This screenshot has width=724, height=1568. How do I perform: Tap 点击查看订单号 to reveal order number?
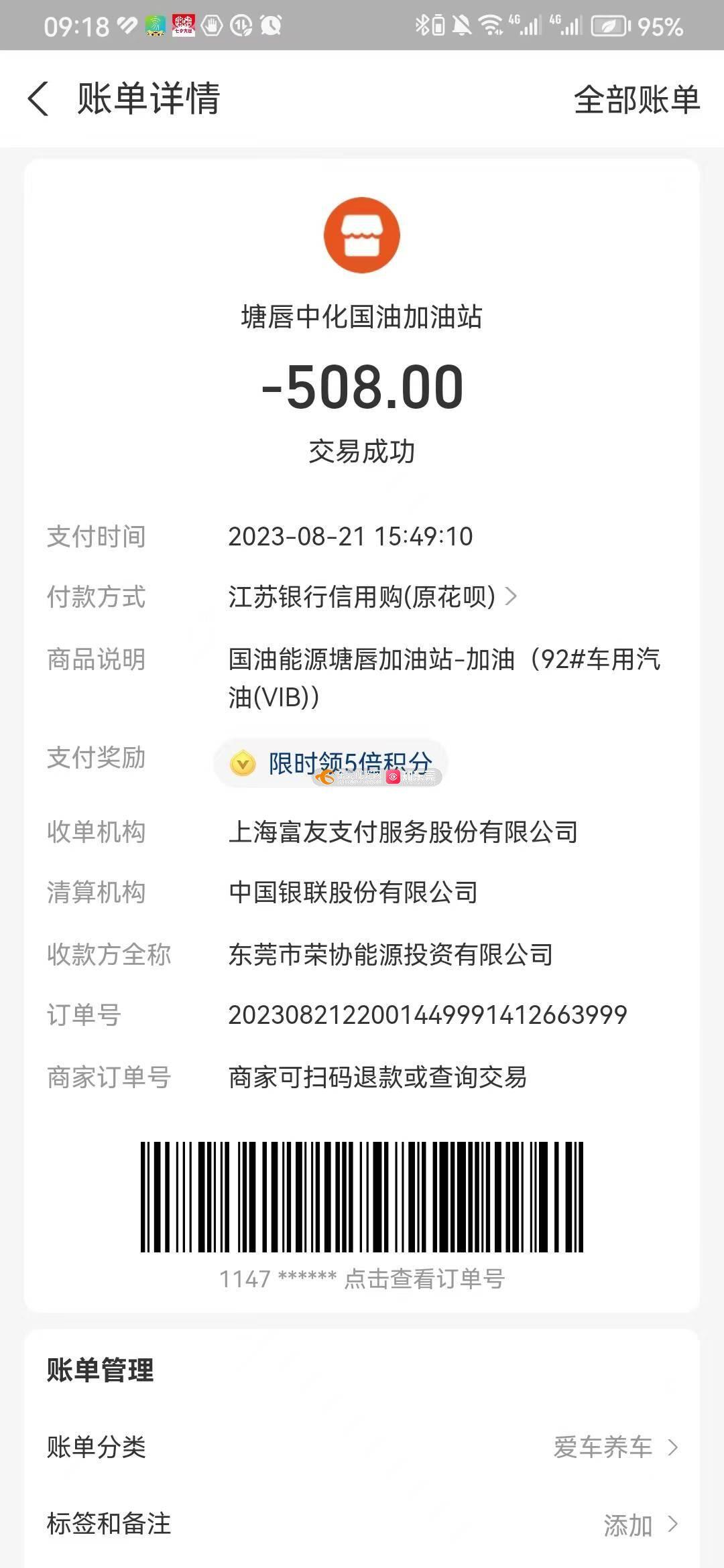coord(424,1279)
